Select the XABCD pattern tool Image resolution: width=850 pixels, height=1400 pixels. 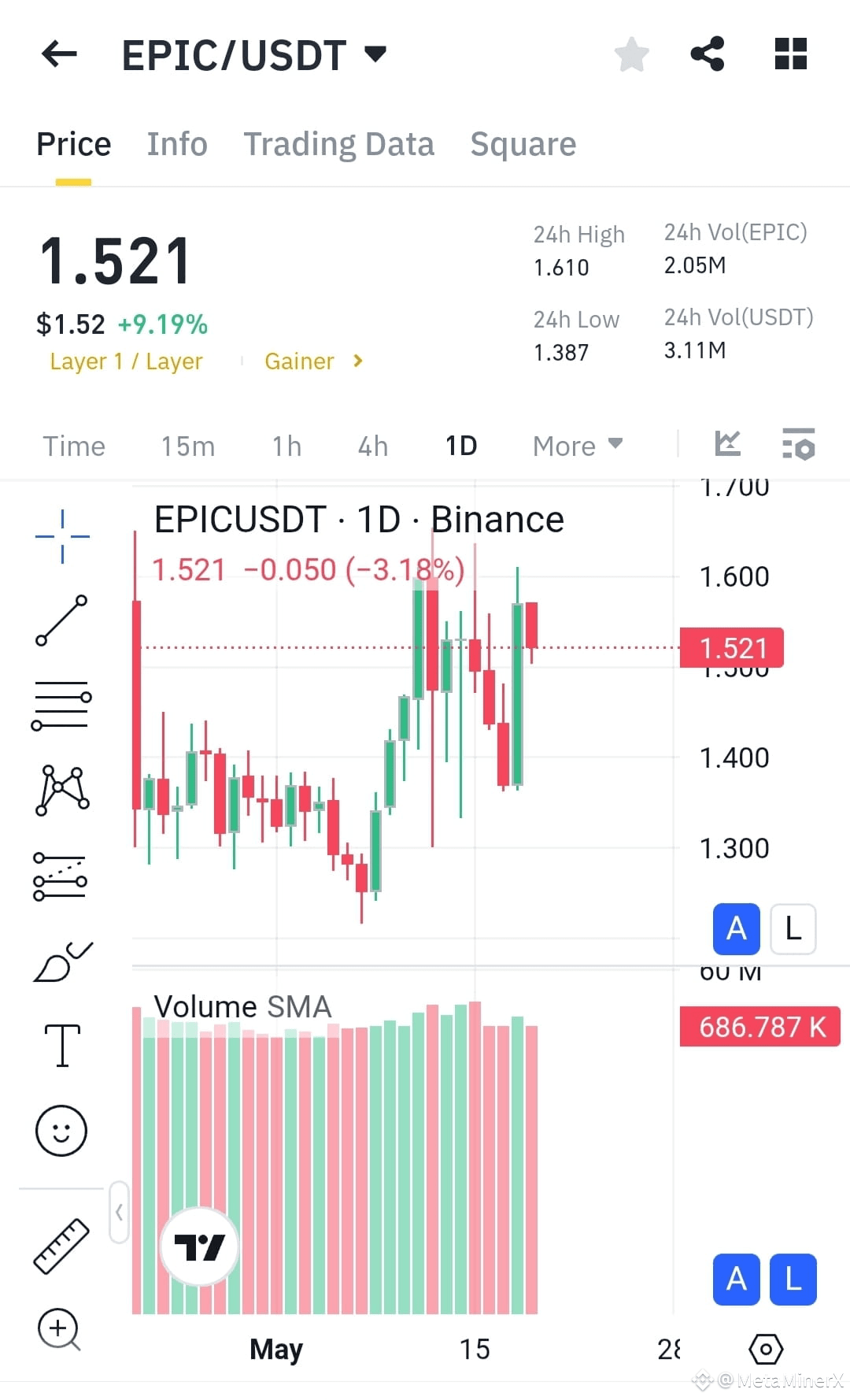(61, 791)
